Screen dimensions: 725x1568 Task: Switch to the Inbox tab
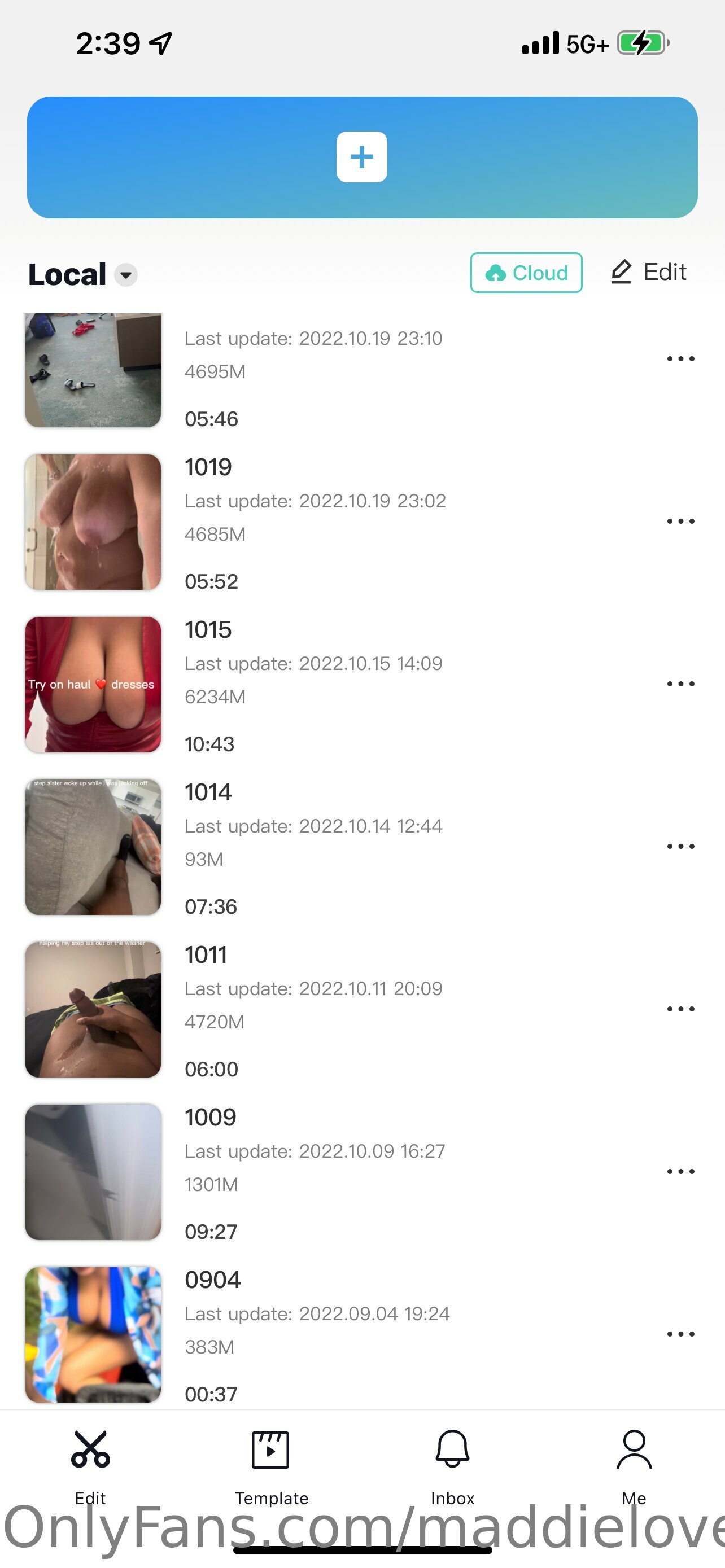452,1468
